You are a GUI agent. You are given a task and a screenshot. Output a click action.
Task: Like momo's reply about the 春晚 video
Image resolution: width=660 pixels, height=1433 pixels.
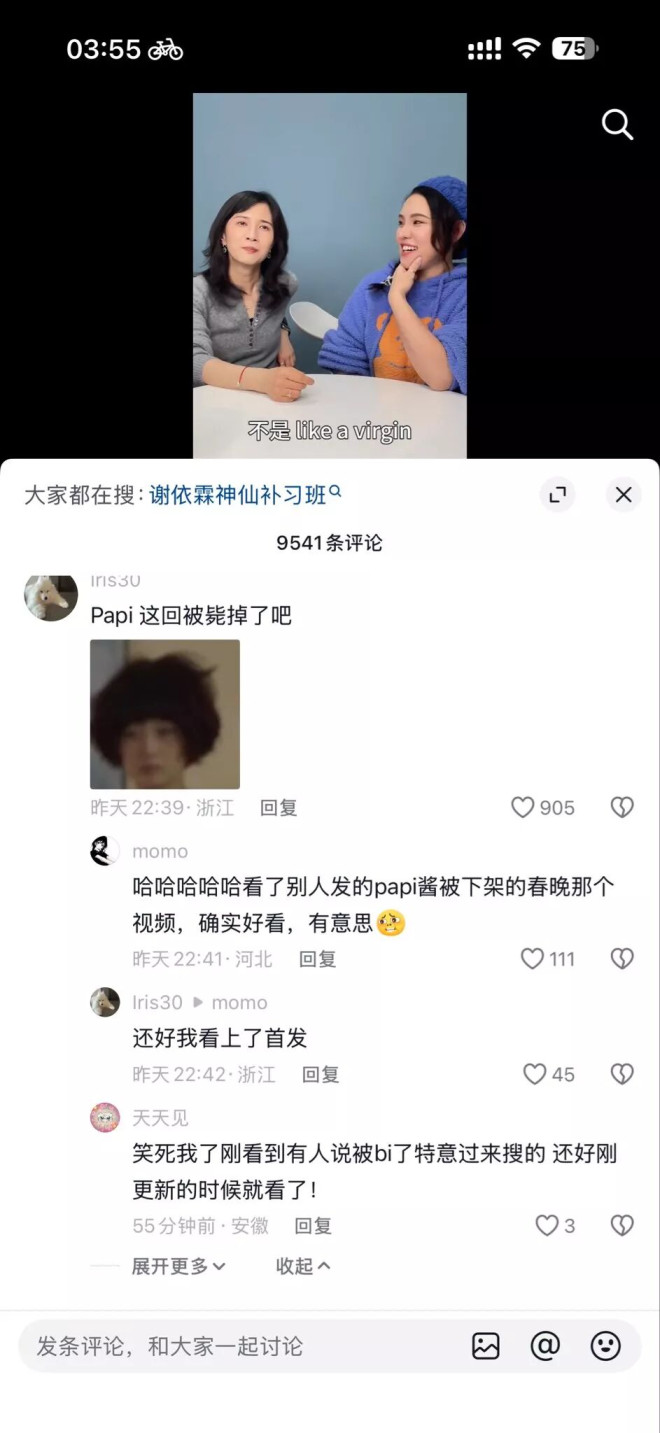tap(533, 959)
